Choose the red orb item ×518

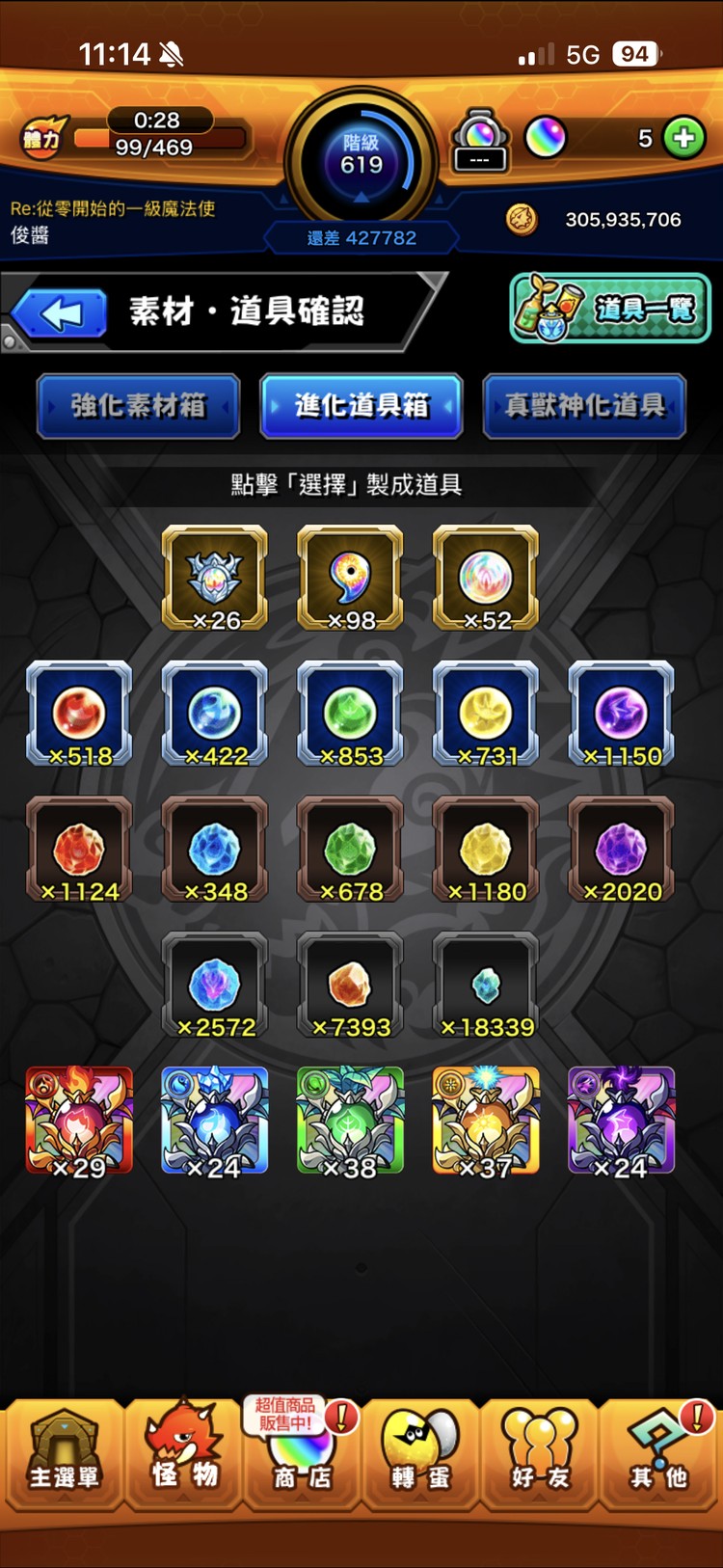tap(79, 713)
